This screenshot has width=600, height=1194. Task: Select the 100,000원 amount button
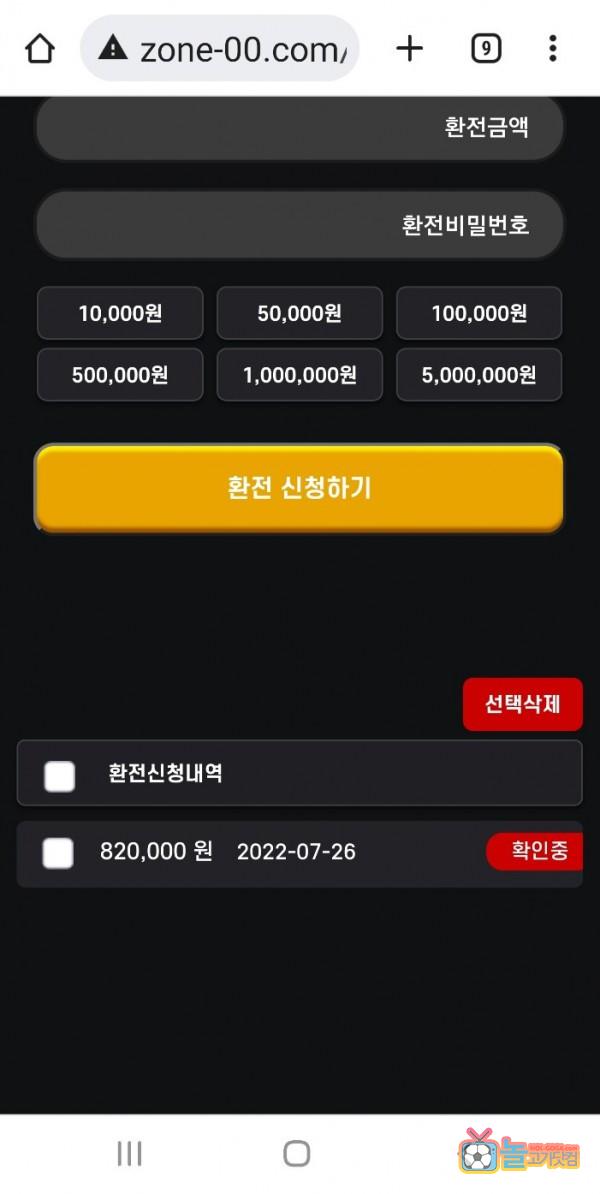[x=479, y=314]
